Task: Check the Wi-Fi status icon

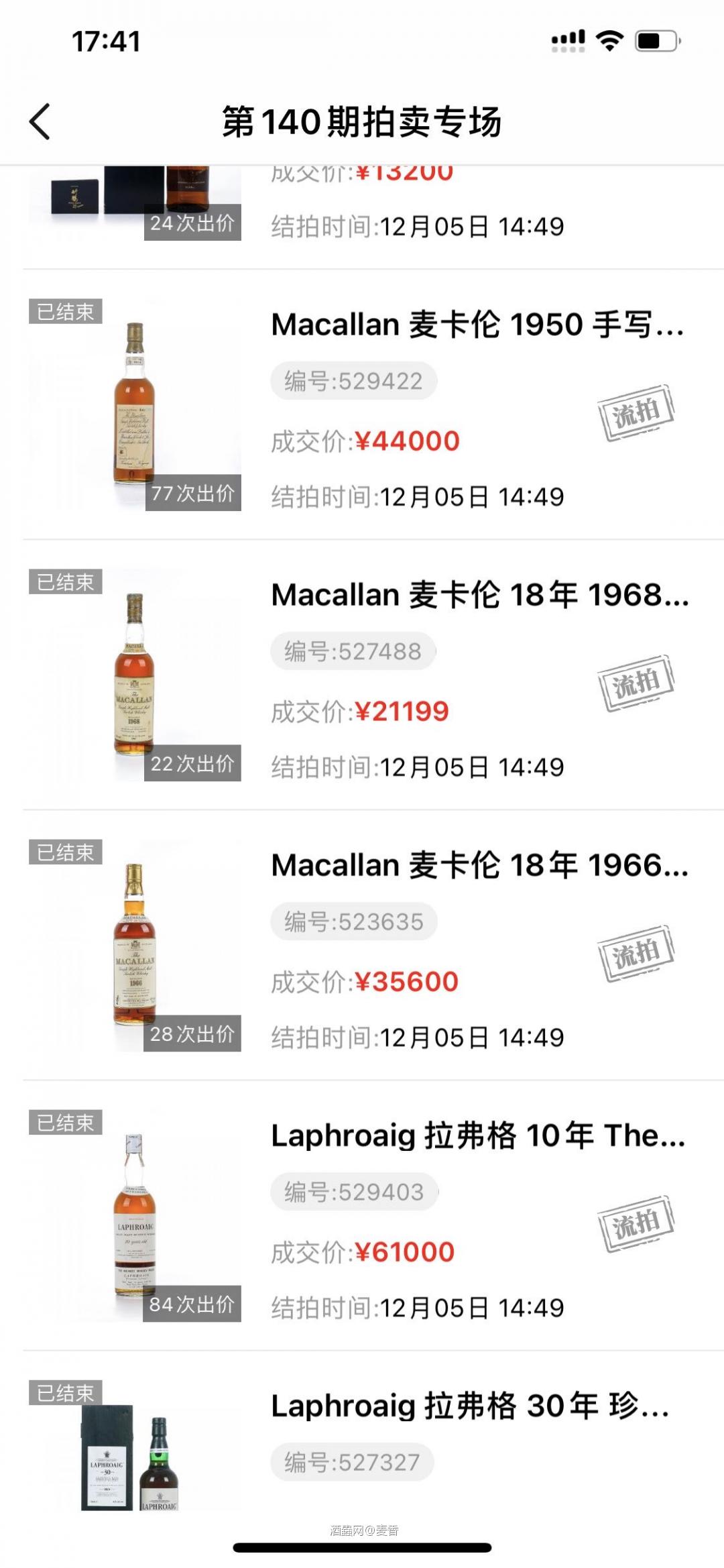Action: coord(609,40)
